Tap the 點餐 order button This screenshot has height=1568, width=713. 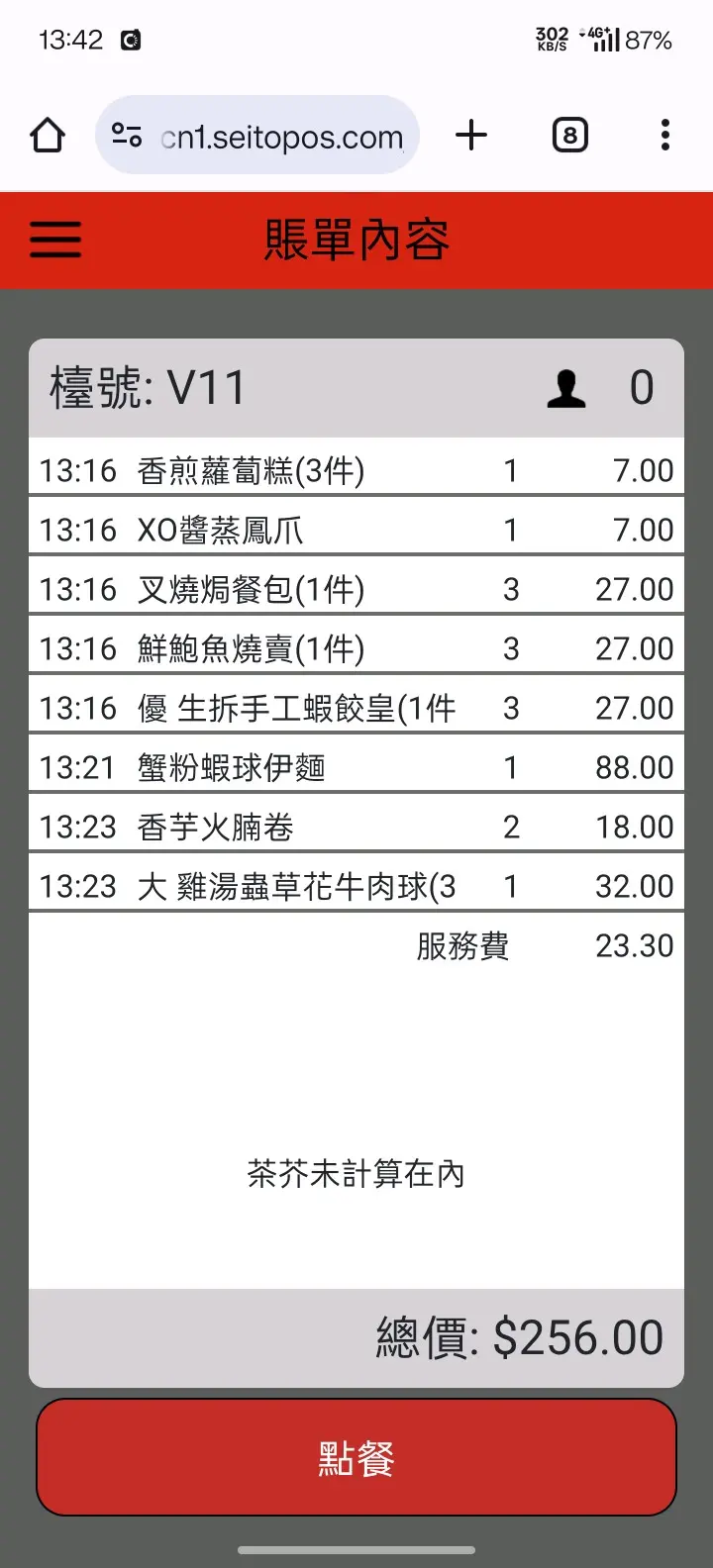[x=356, y=1457]
